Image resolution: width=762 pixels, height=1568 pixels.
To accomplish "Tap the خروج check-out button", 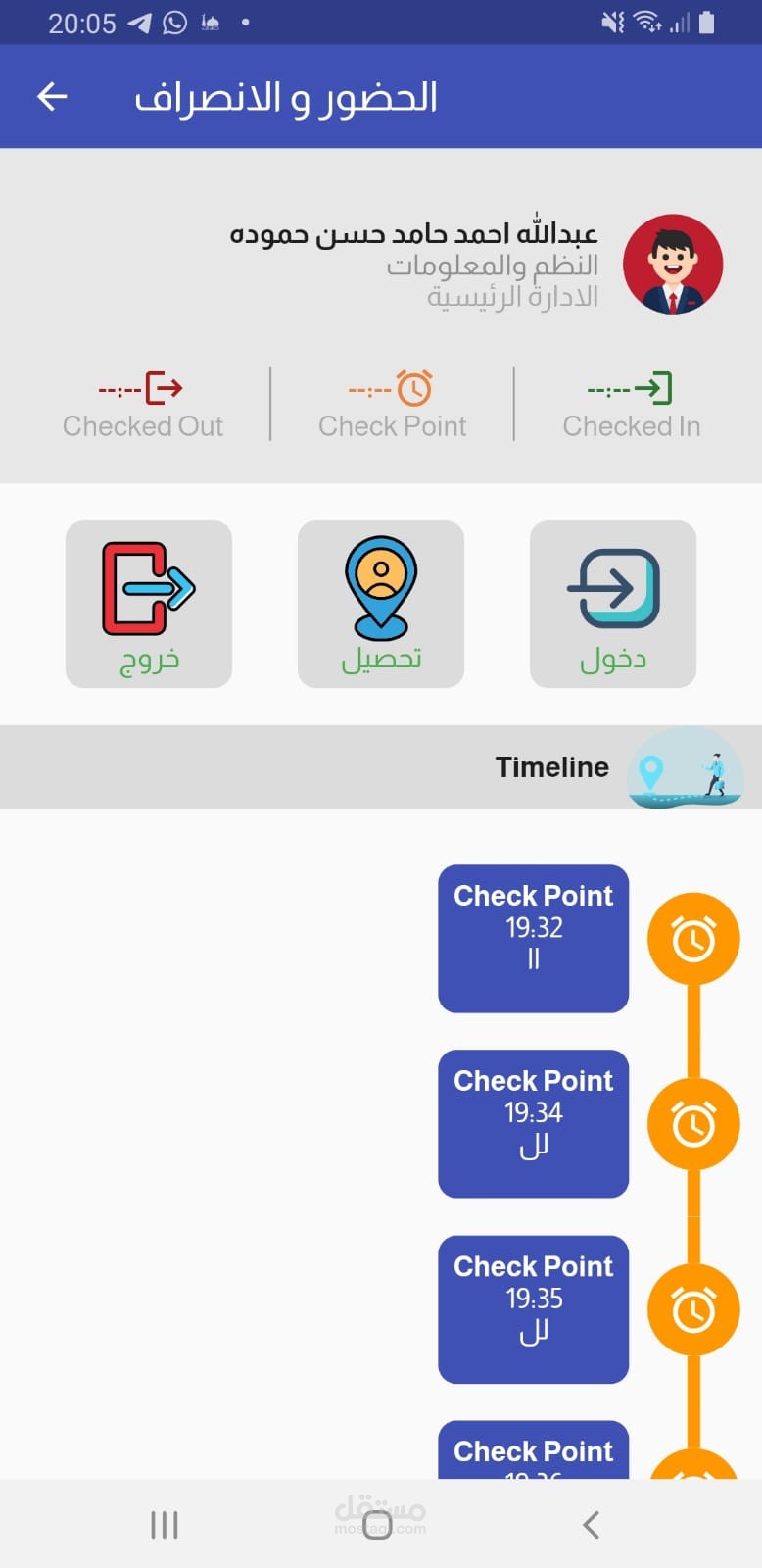I will pos(149,604).
